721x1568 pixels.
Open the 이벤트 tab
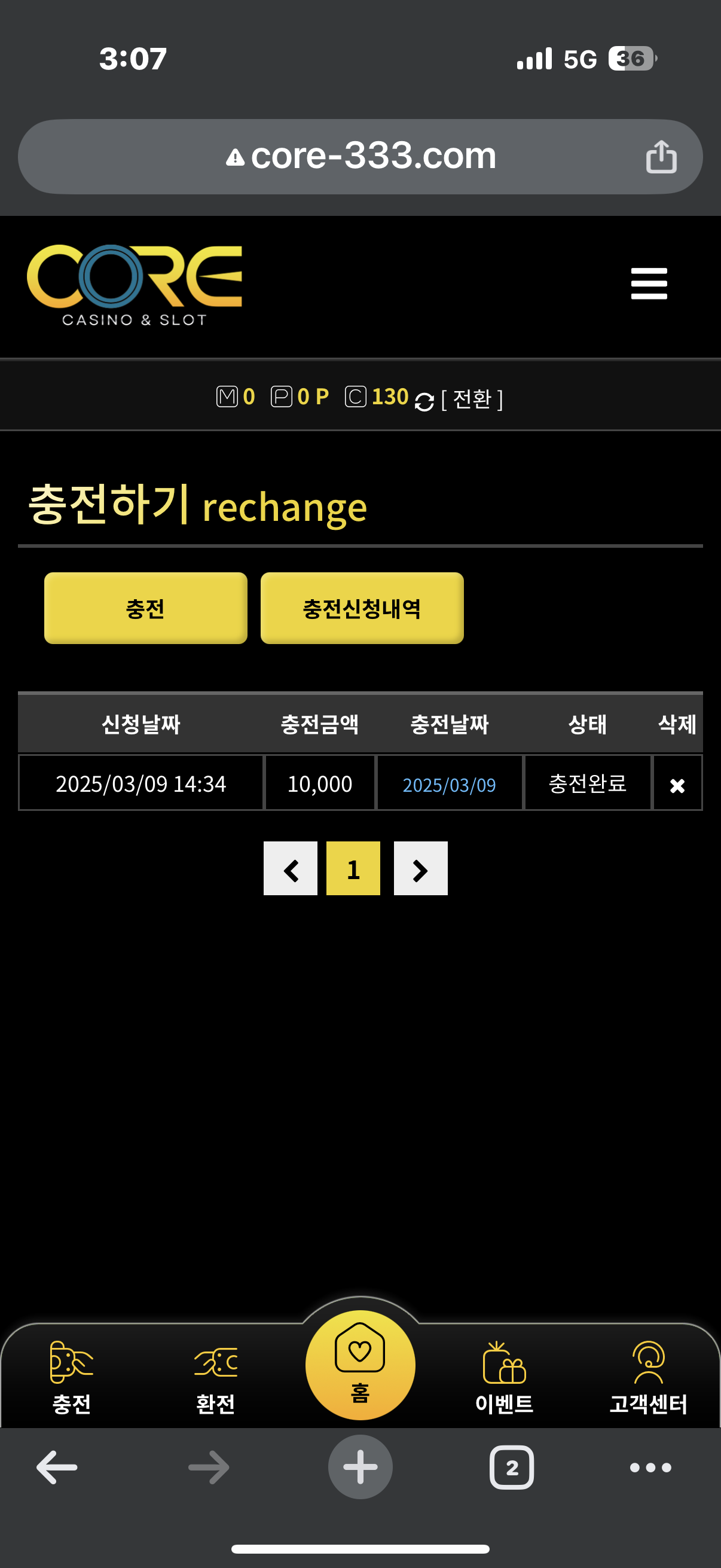[x=504, y=1378]
